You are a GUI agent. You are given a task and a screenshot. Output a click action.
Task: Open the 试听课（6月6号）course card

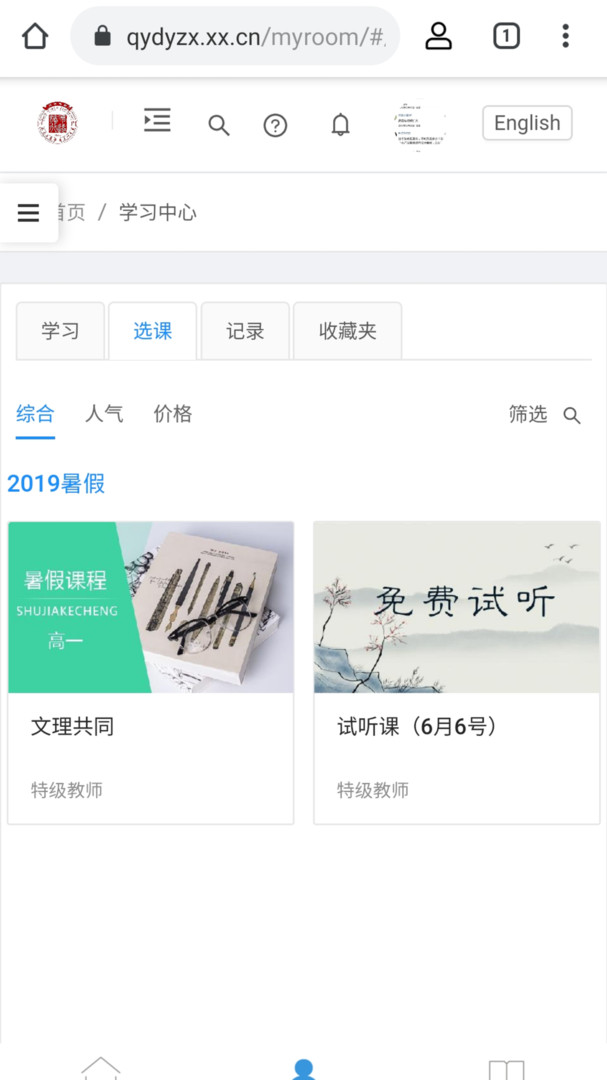[457, 672]
